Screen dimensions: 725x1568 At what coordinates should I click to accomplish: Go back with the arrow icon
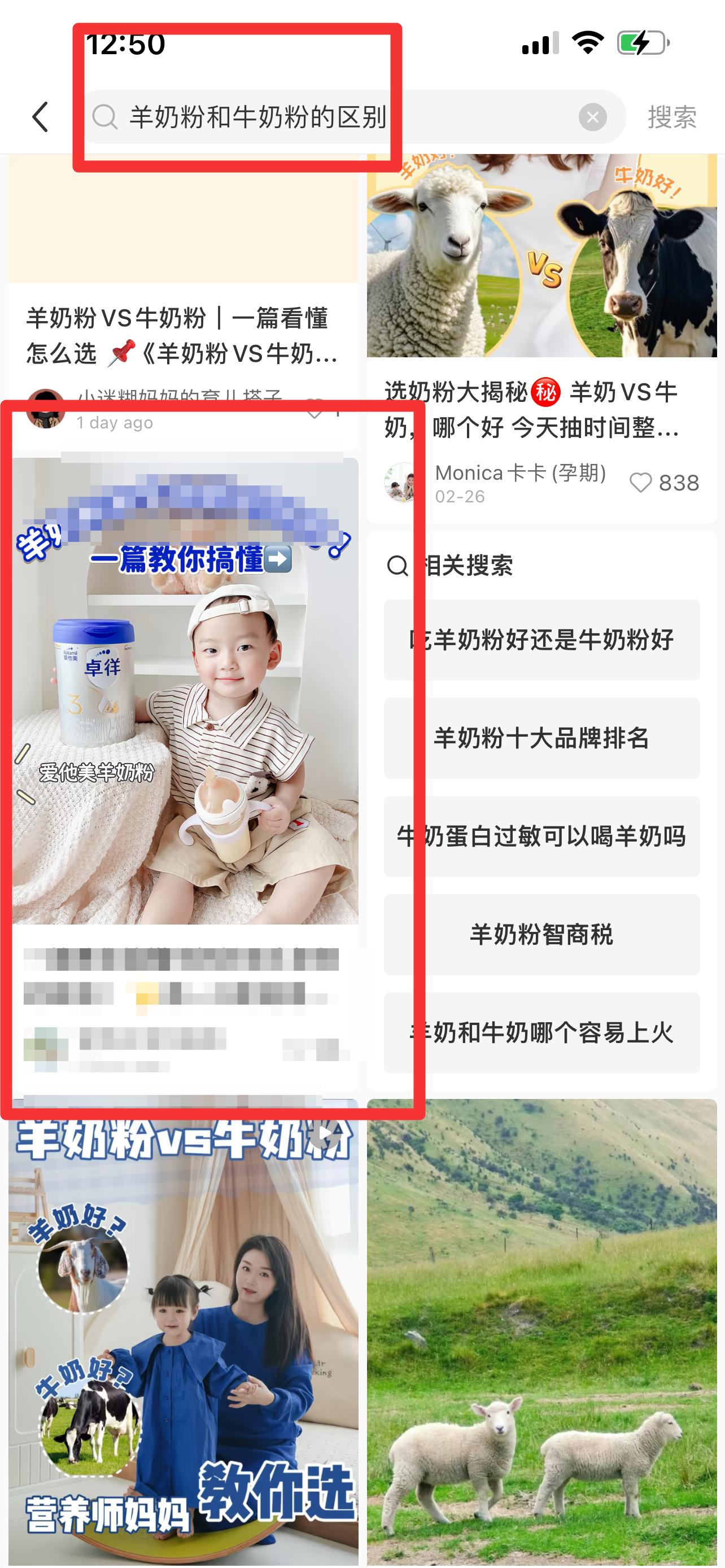[40, 117]
